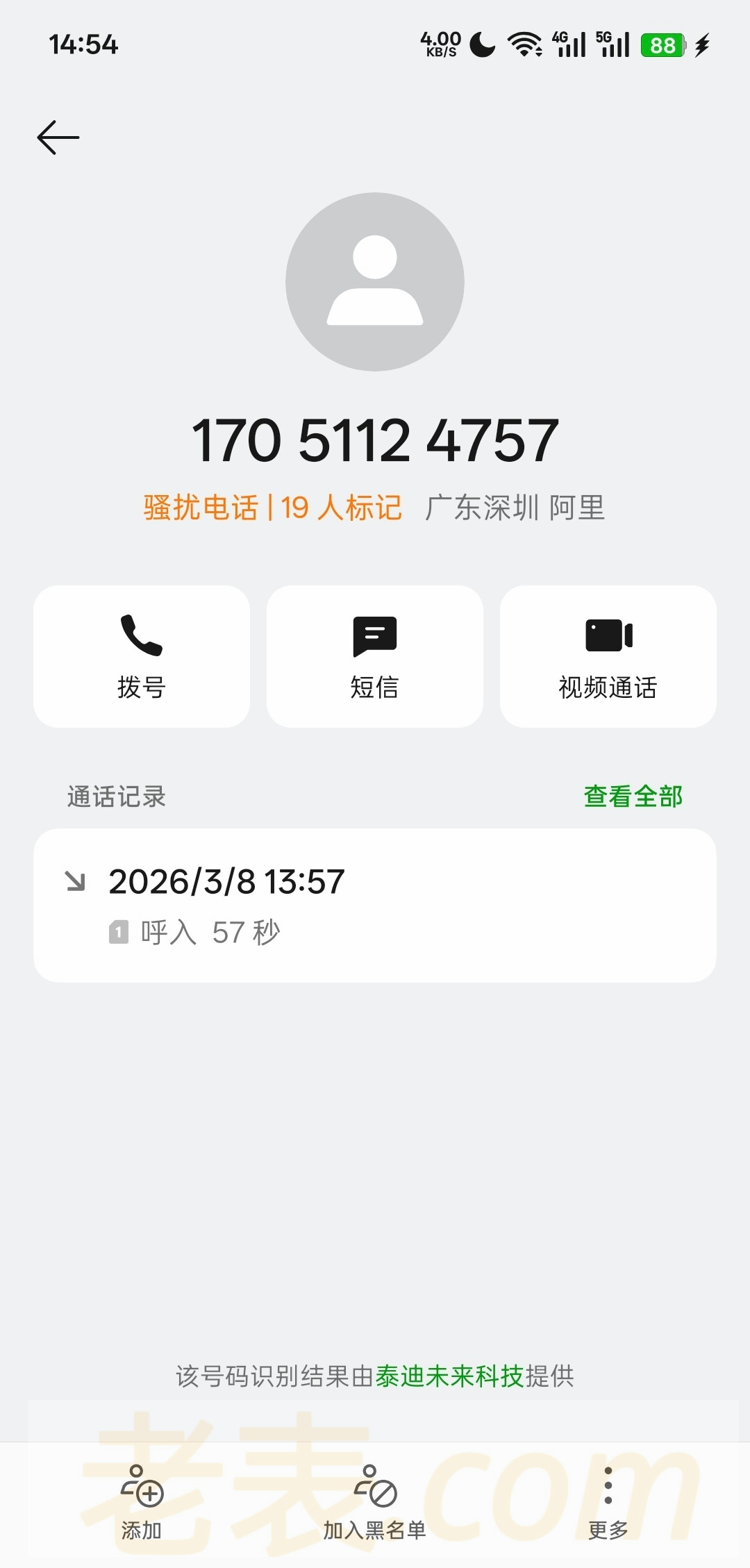Start a 视频通话 video call
Viewport: 750px width, 1568px height.
(x=608, y=656)
